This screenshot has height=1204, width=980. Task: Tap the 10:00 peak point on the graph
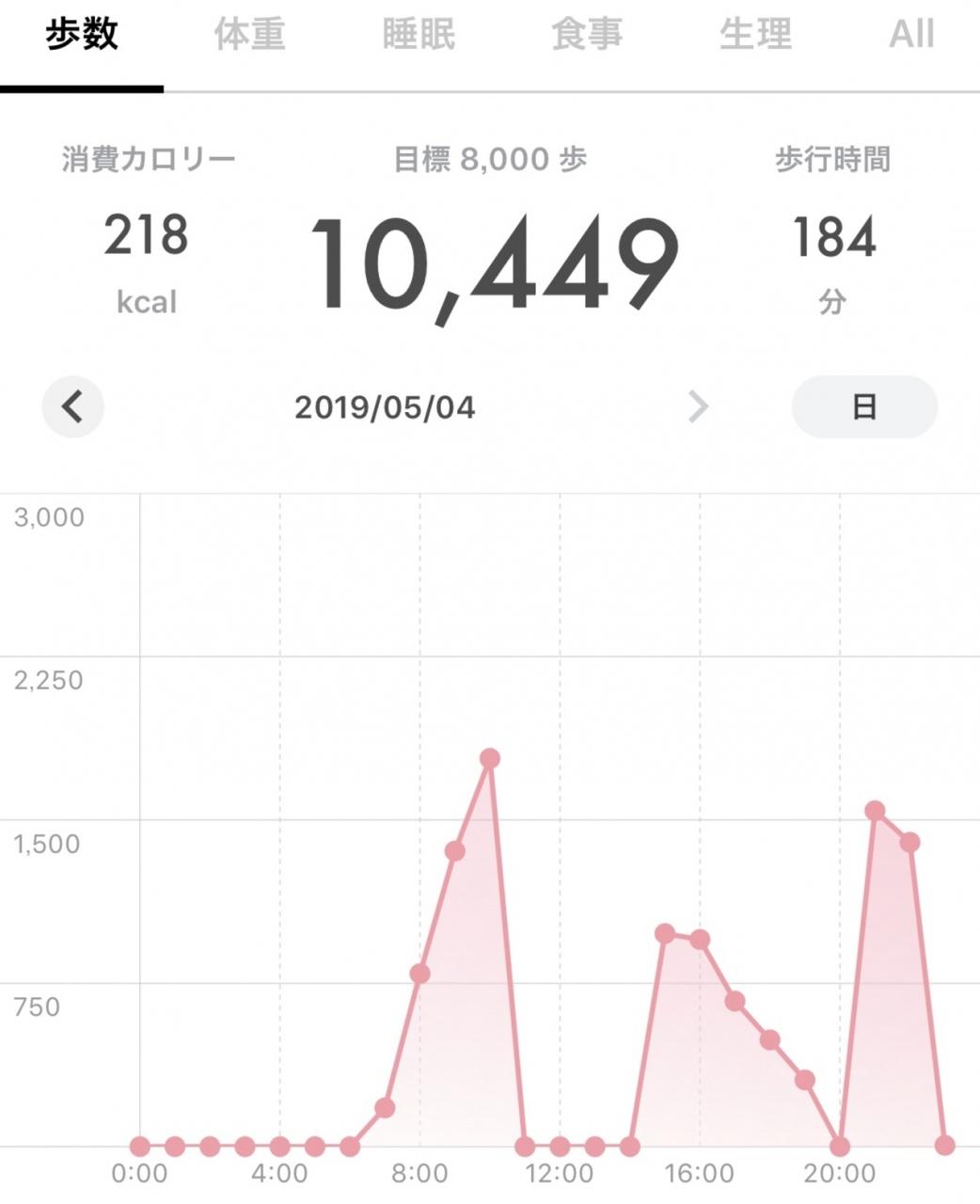point(490,758)
